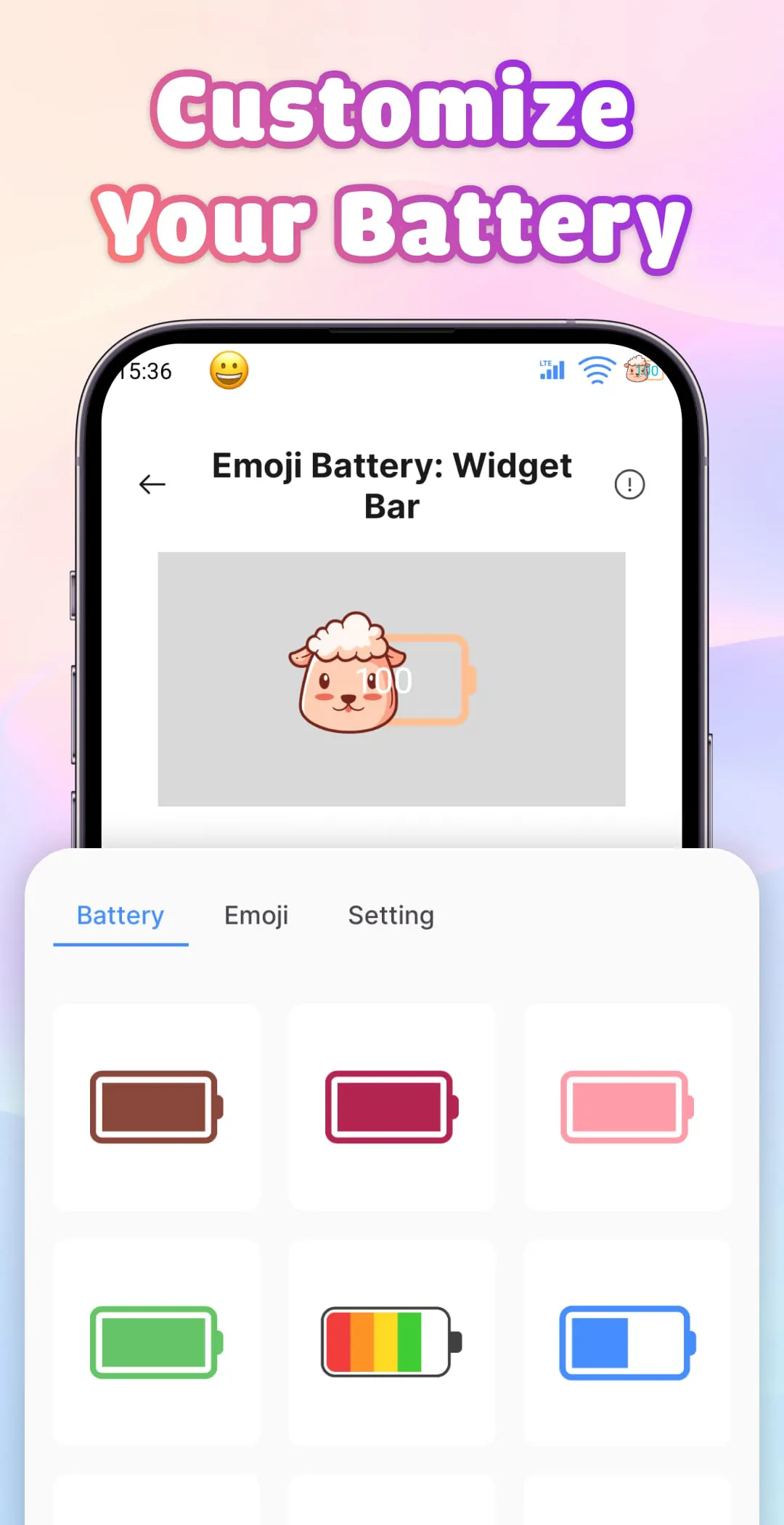
Task: Select the green battery style
Action: click(x=157, y=1340)
